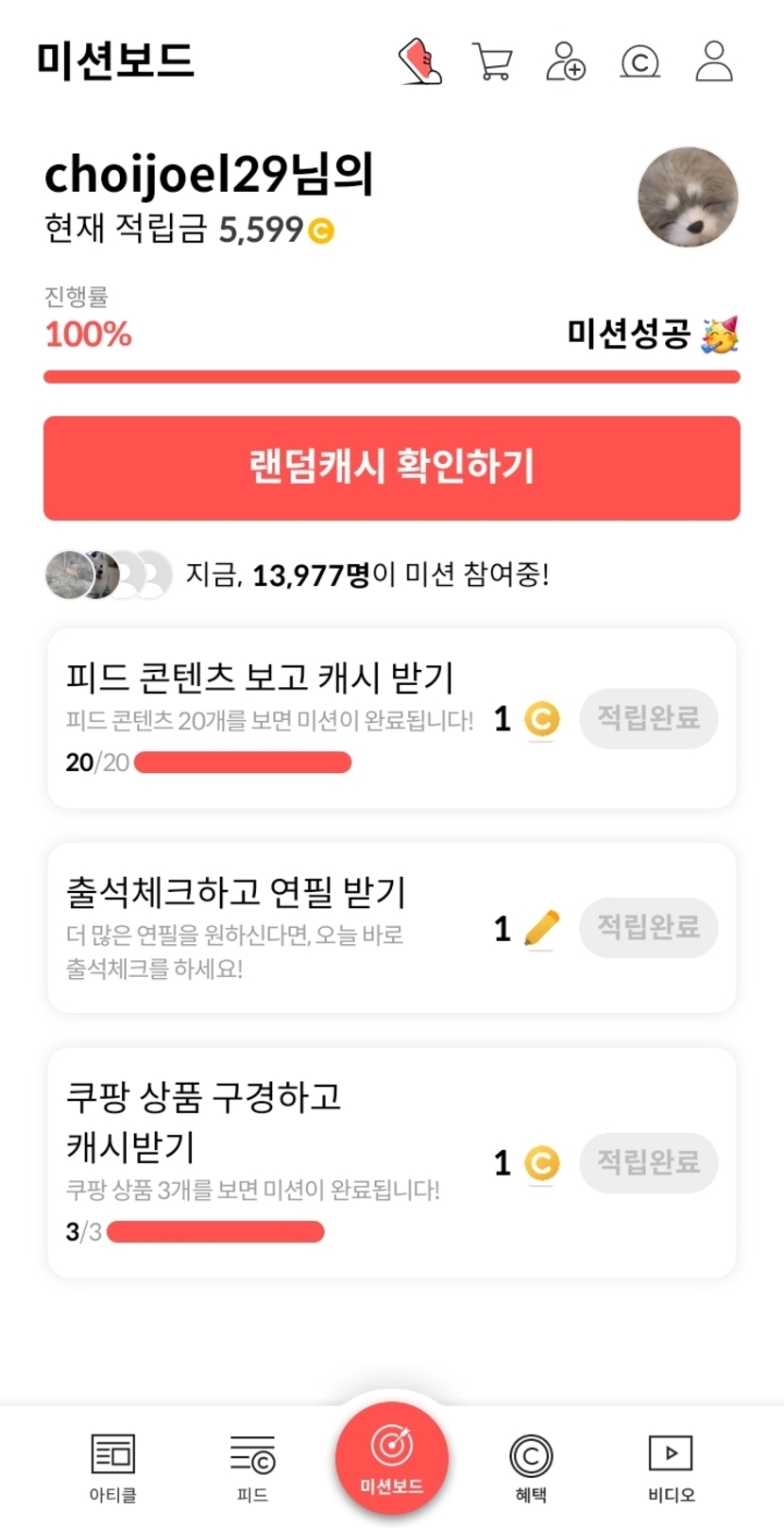Open the cash coin icon in header

coord(639,62)
